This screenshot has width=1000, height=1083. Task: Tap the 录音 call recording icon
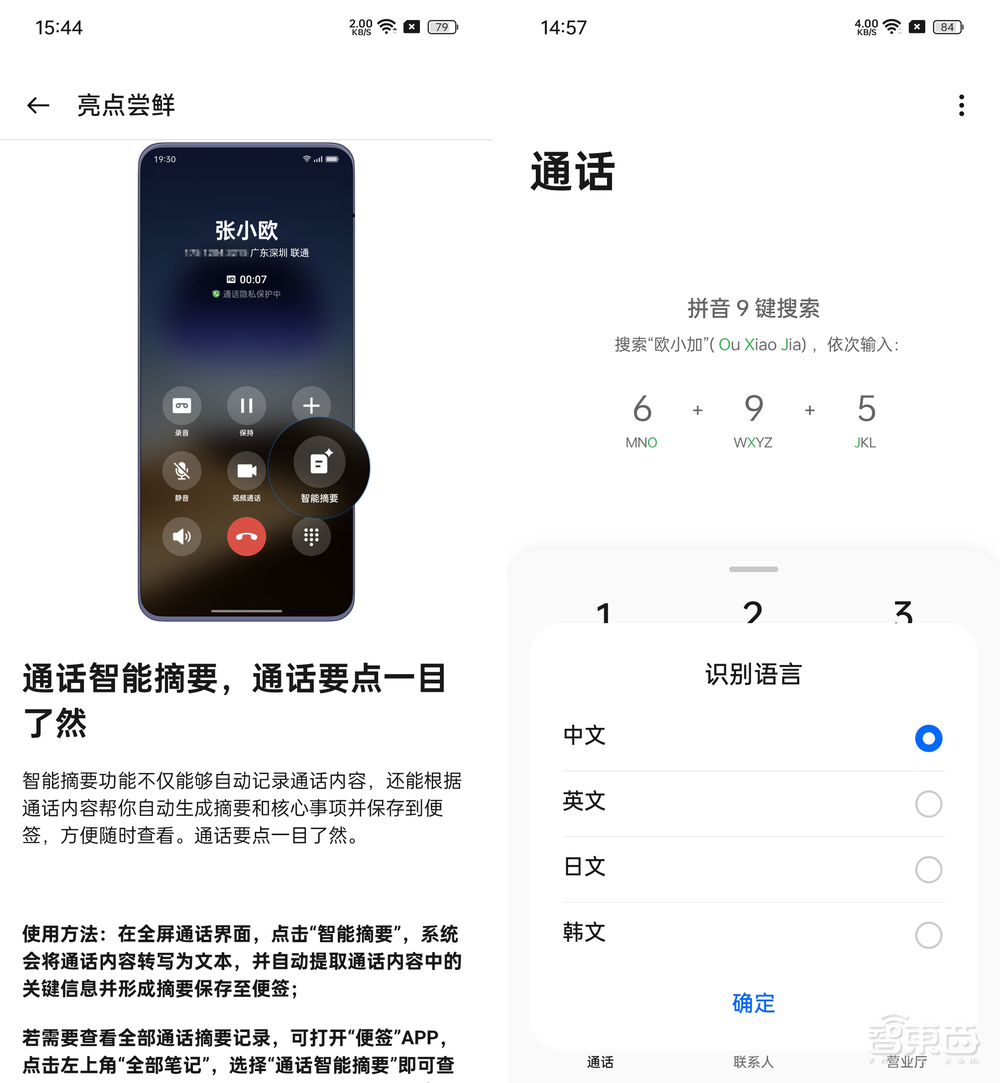[182, 405]
